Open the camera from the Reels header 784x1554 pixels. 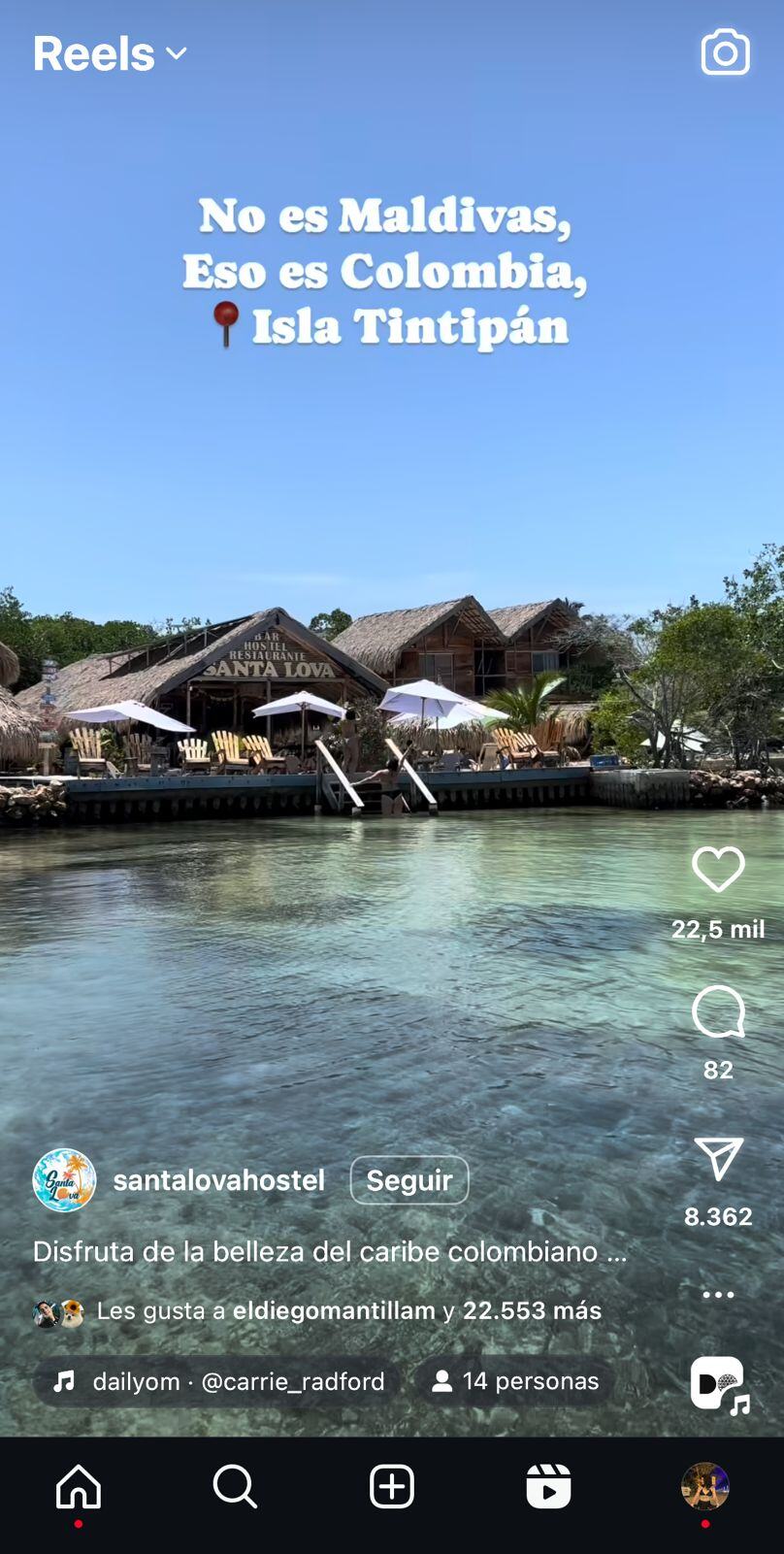[725, 52]
